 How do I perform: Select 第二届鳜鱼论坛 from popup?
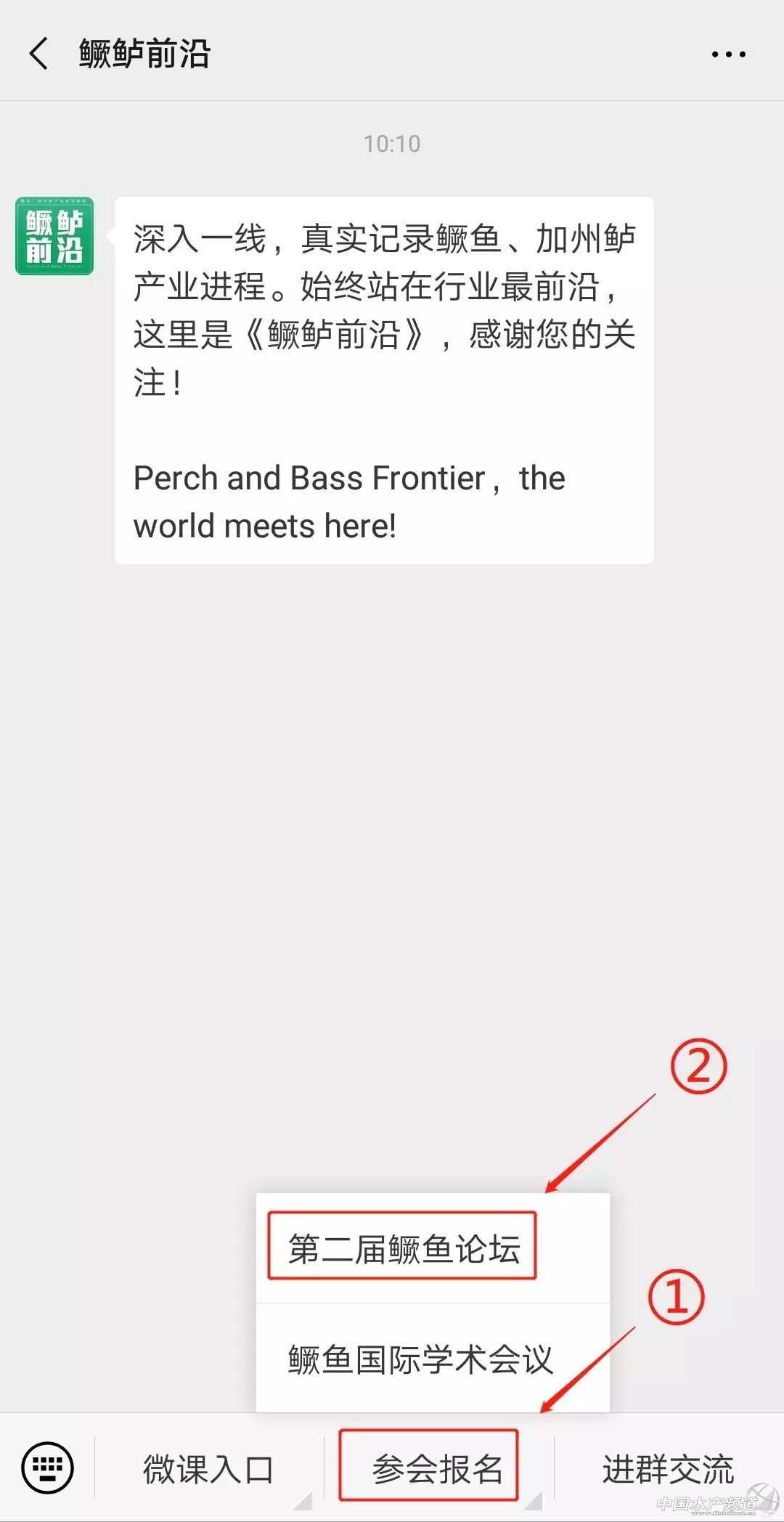click(404, 1248)
